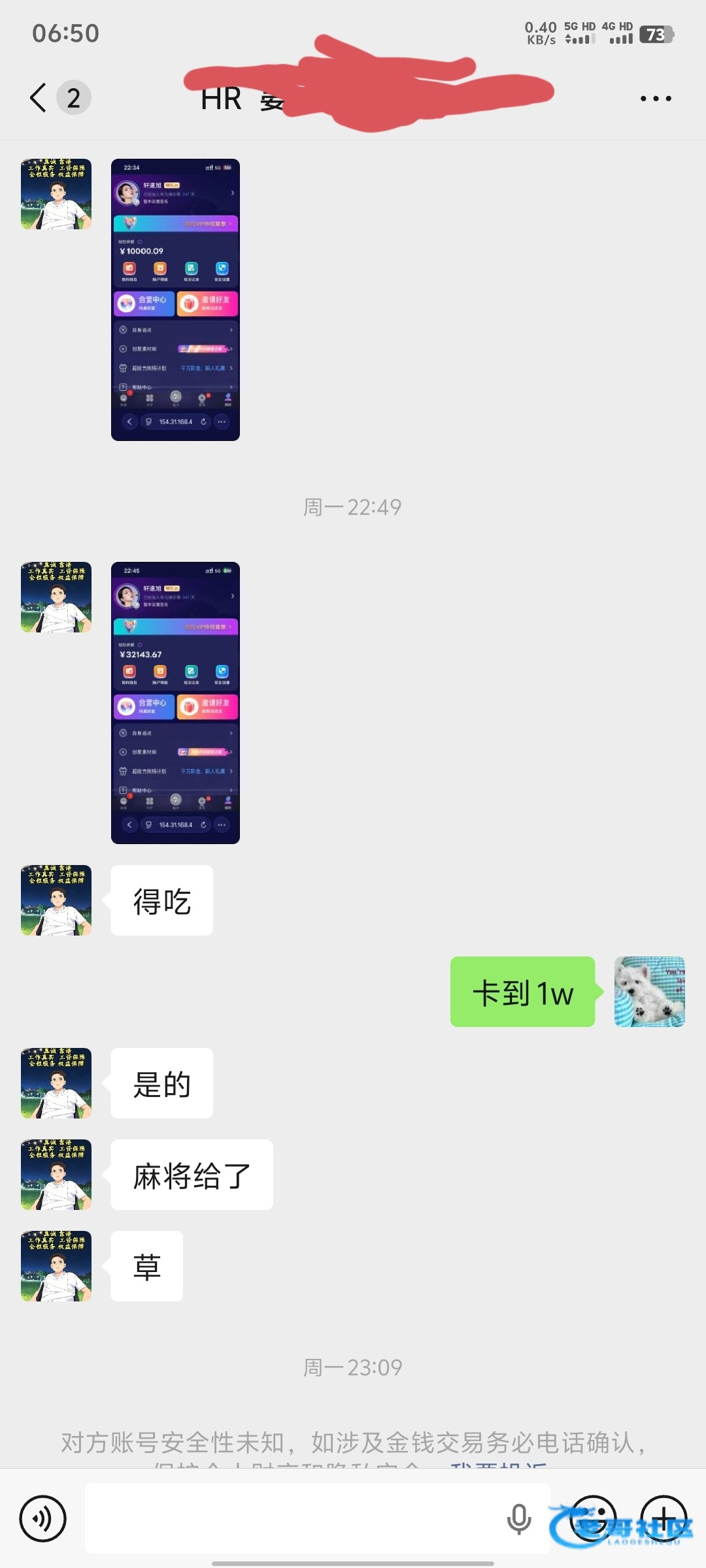This screenshot has width=706, height=1568.
Task: Open the chat options three-dot menu
Action: pos(656,99)
